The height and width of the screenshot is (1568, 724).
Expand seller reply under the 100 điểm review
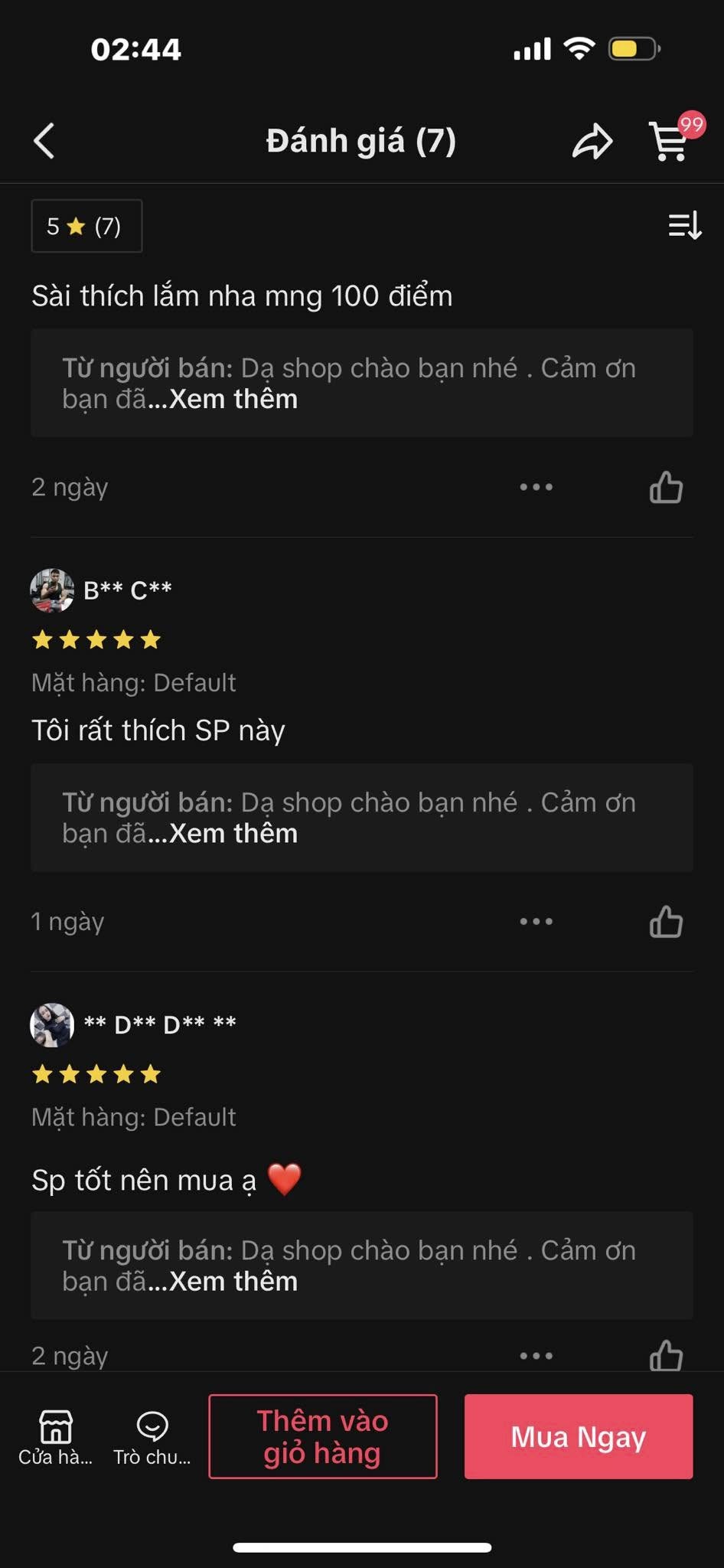[233, 400]
